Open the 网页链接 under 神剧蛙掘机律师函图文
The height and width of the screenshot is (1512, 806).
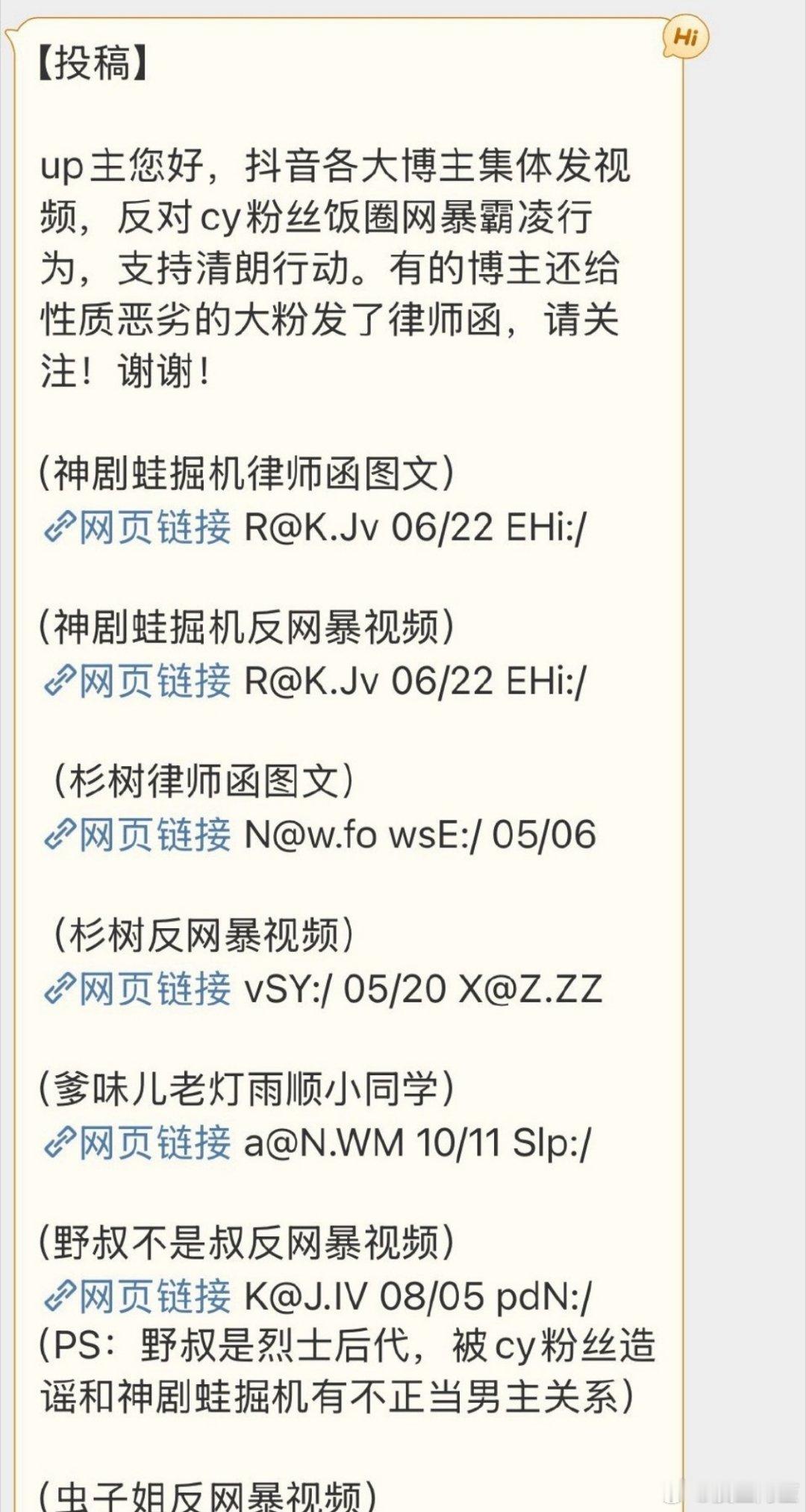pos(138,527)
